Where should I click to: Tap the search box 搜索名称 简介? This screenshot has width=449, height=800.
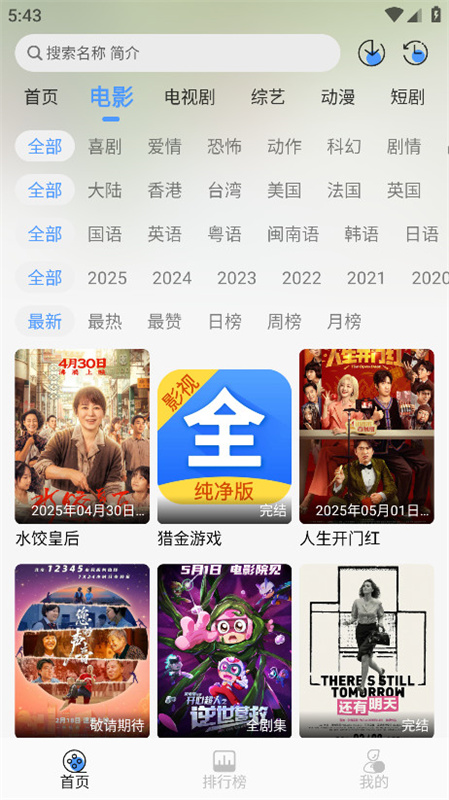coord(178,53)
